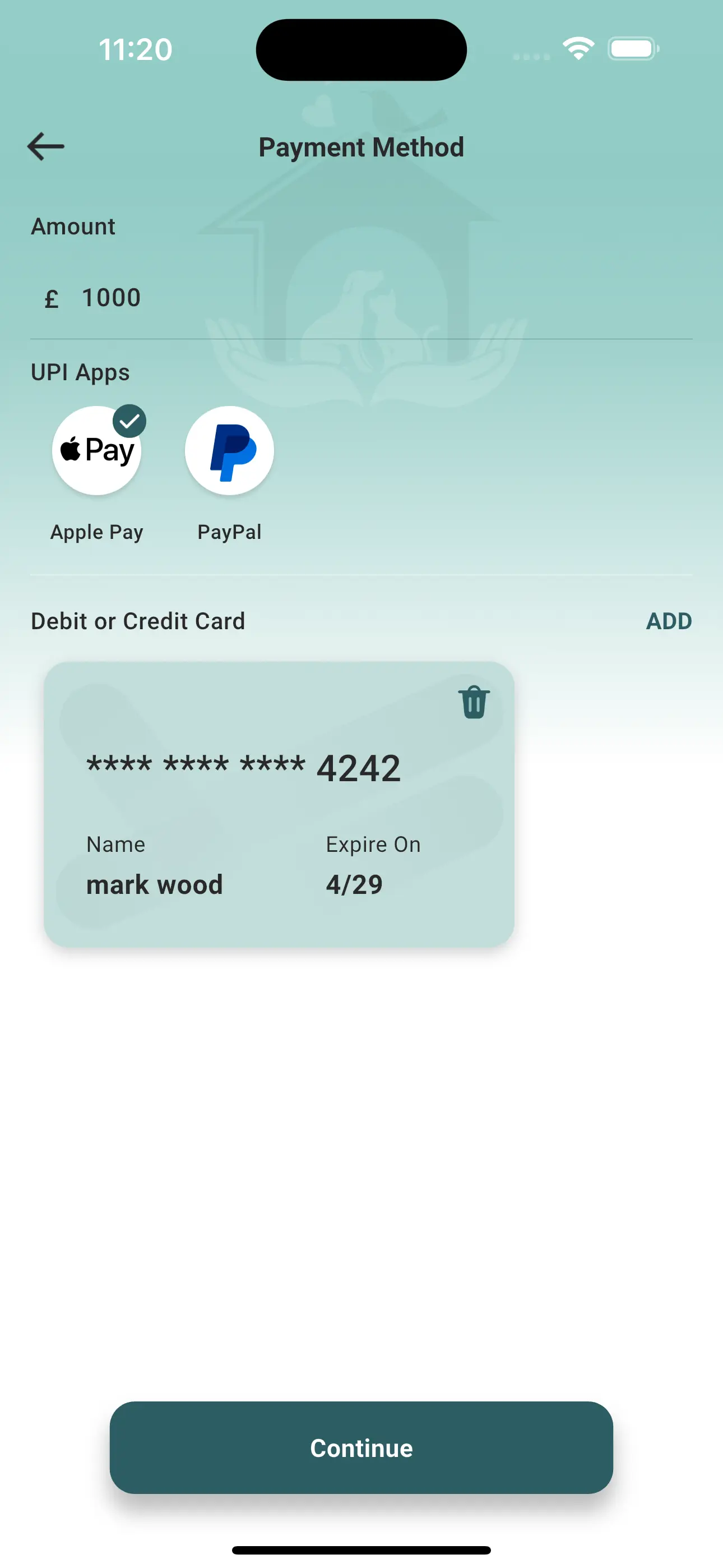Tap the Continue button
The height and width of the screenshot is (1568, 723).
click(361, 1447)
